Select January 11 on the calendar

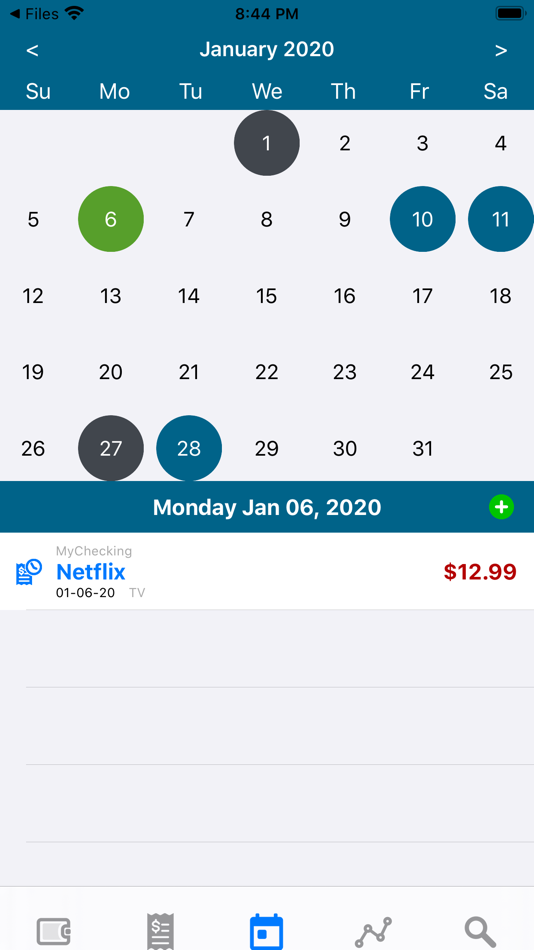(501, 219)
